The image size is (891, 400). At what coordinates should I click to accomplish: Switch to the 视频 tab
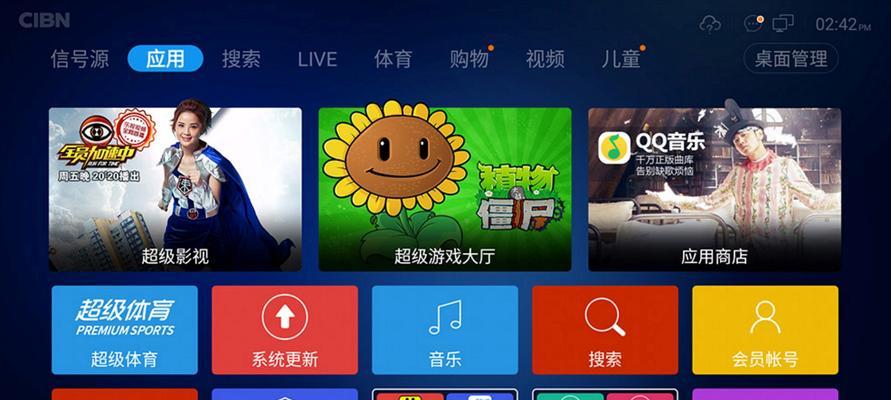click(545, 59)
